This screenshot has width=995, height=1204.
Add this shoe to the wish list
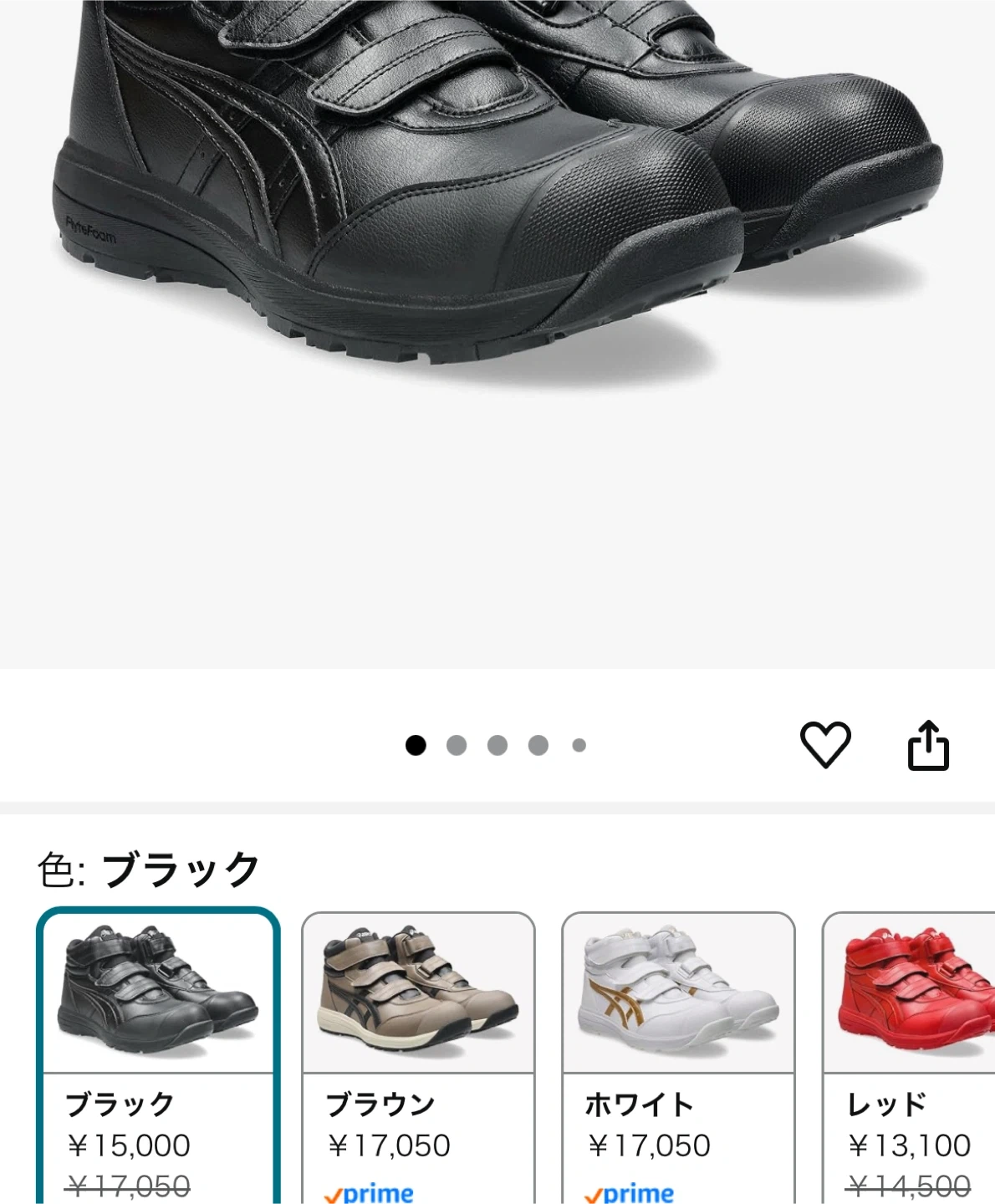click(825, 743)
